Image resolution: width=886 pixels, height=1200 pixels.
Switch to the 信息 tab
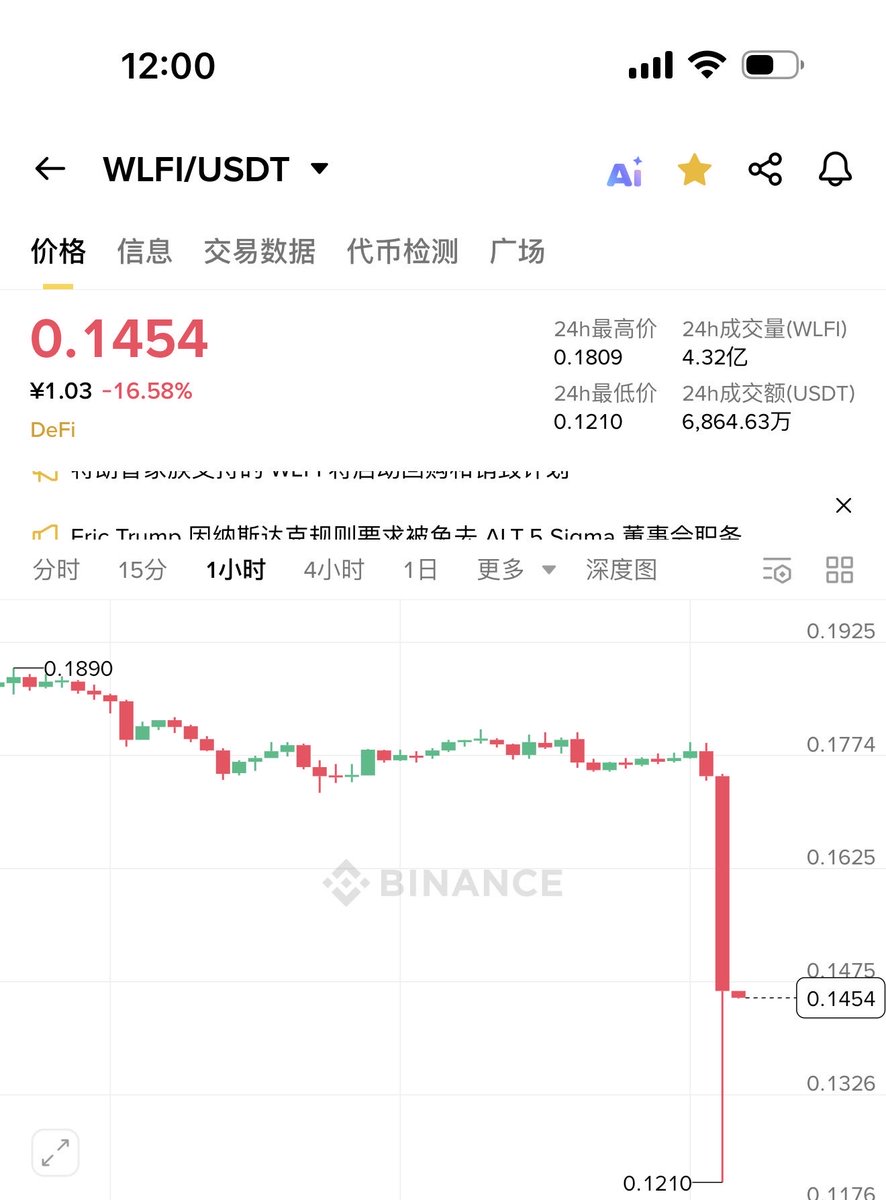point(144,251)
